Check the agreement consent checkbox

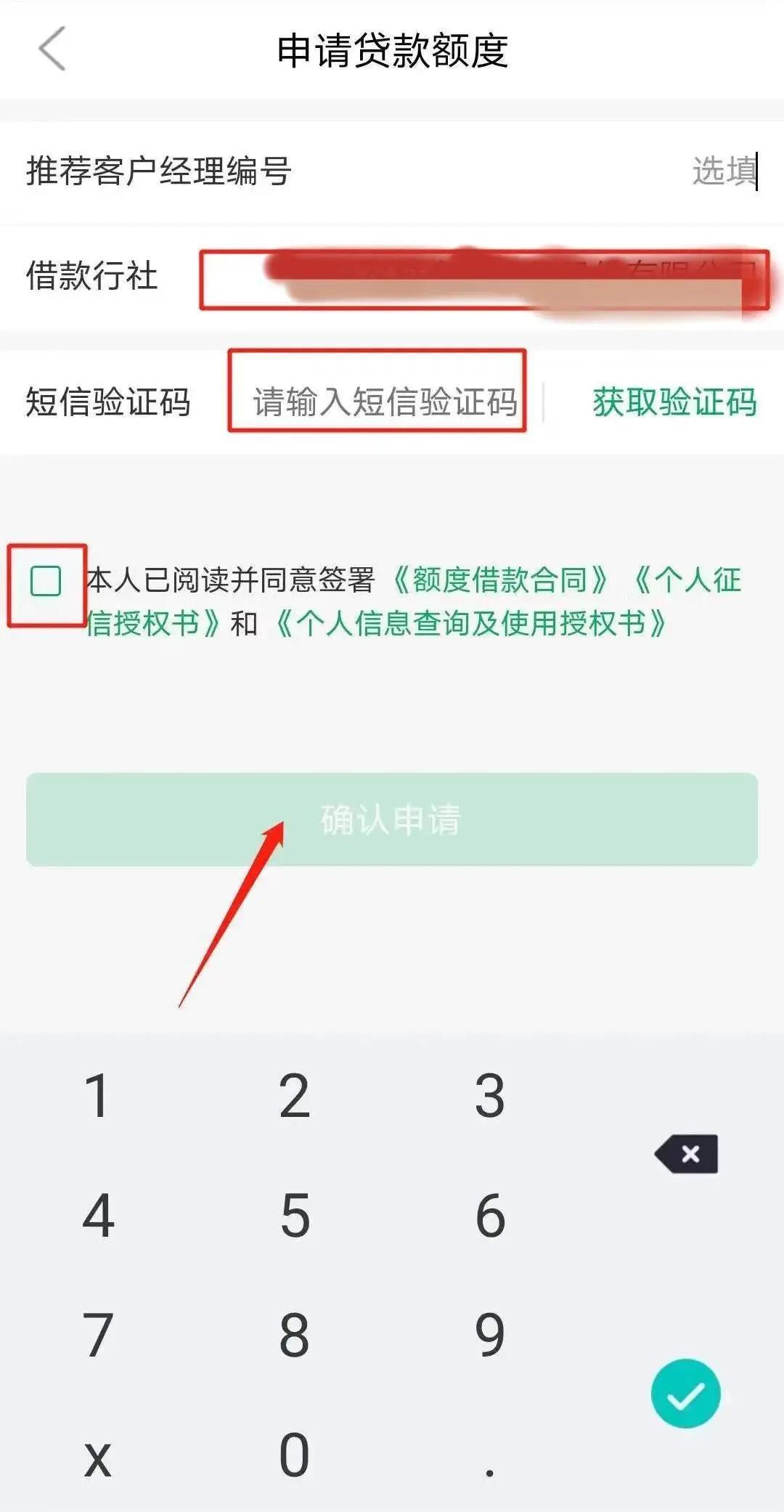tap(46, 581)
